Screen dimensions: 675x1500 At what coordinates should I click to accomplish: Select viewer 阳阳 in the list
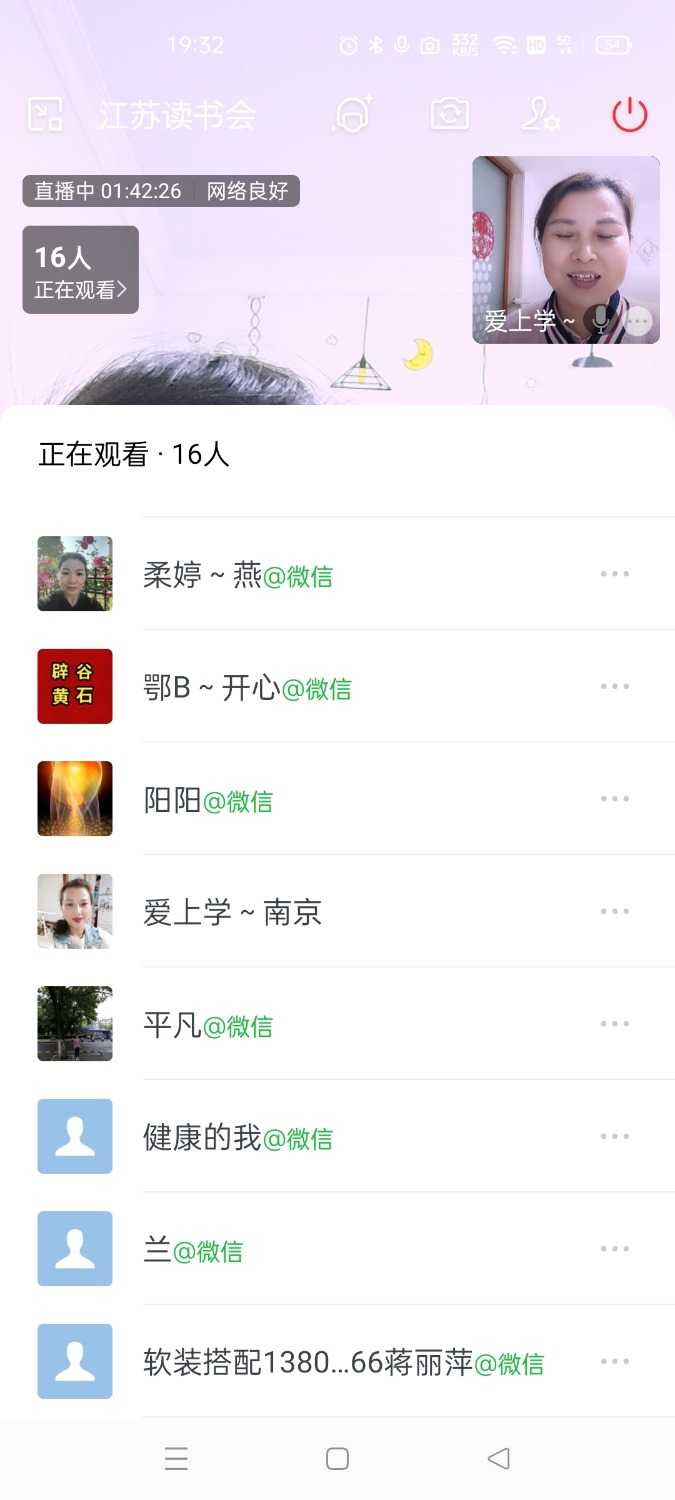point(208,800)
